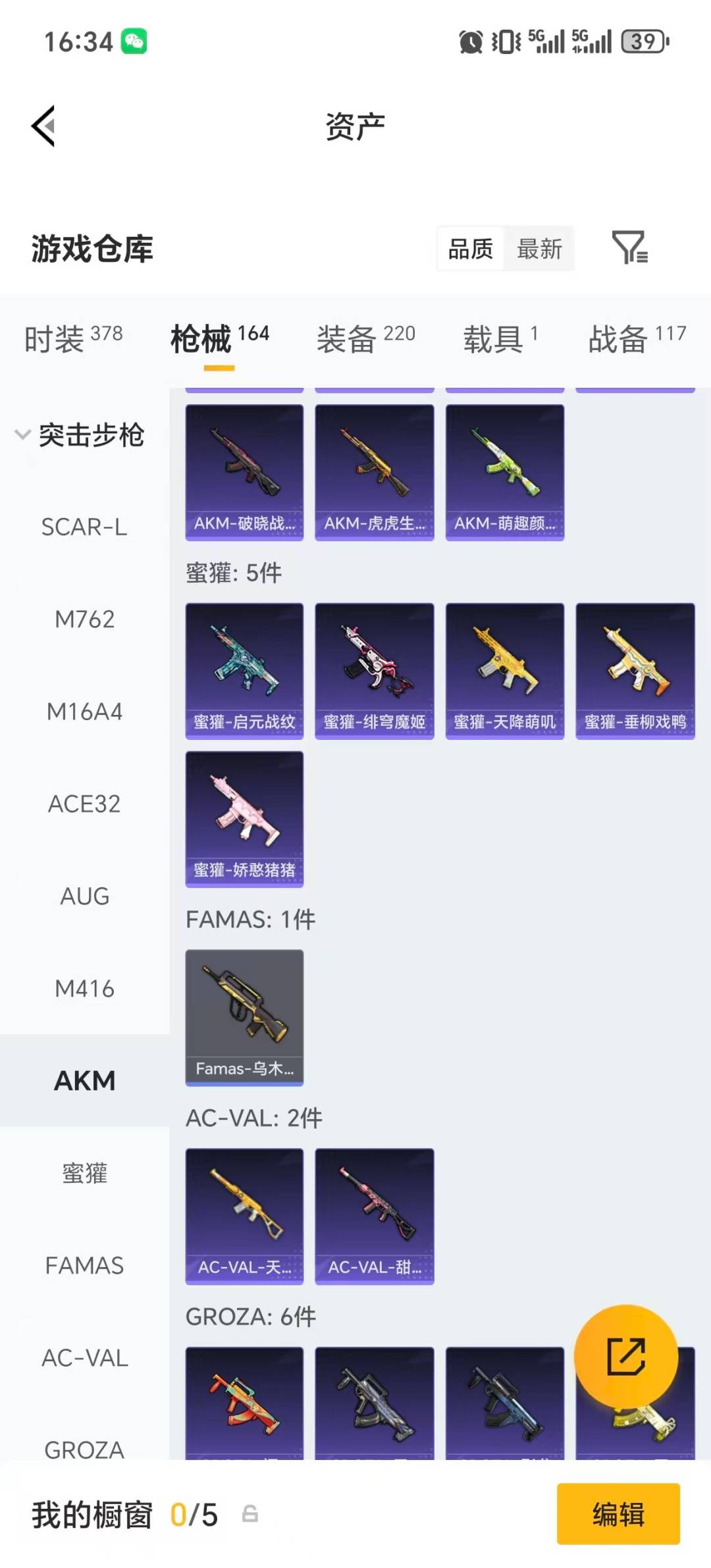Jump to GROZA in the side list
Viewport: 711px width, 1568px height.
(84, 1448)
